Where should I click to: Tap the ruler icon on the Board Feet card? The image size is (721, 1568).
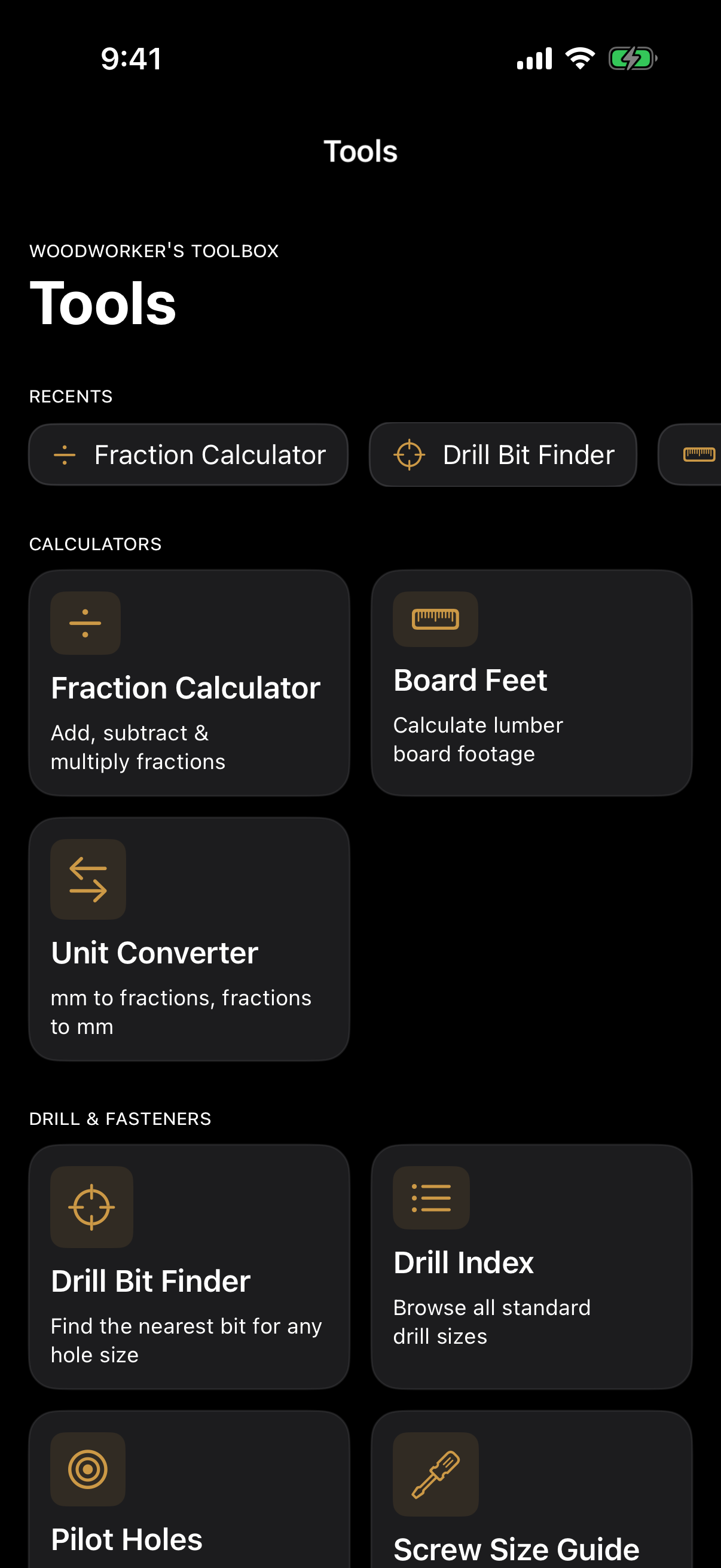pos(436,620)
